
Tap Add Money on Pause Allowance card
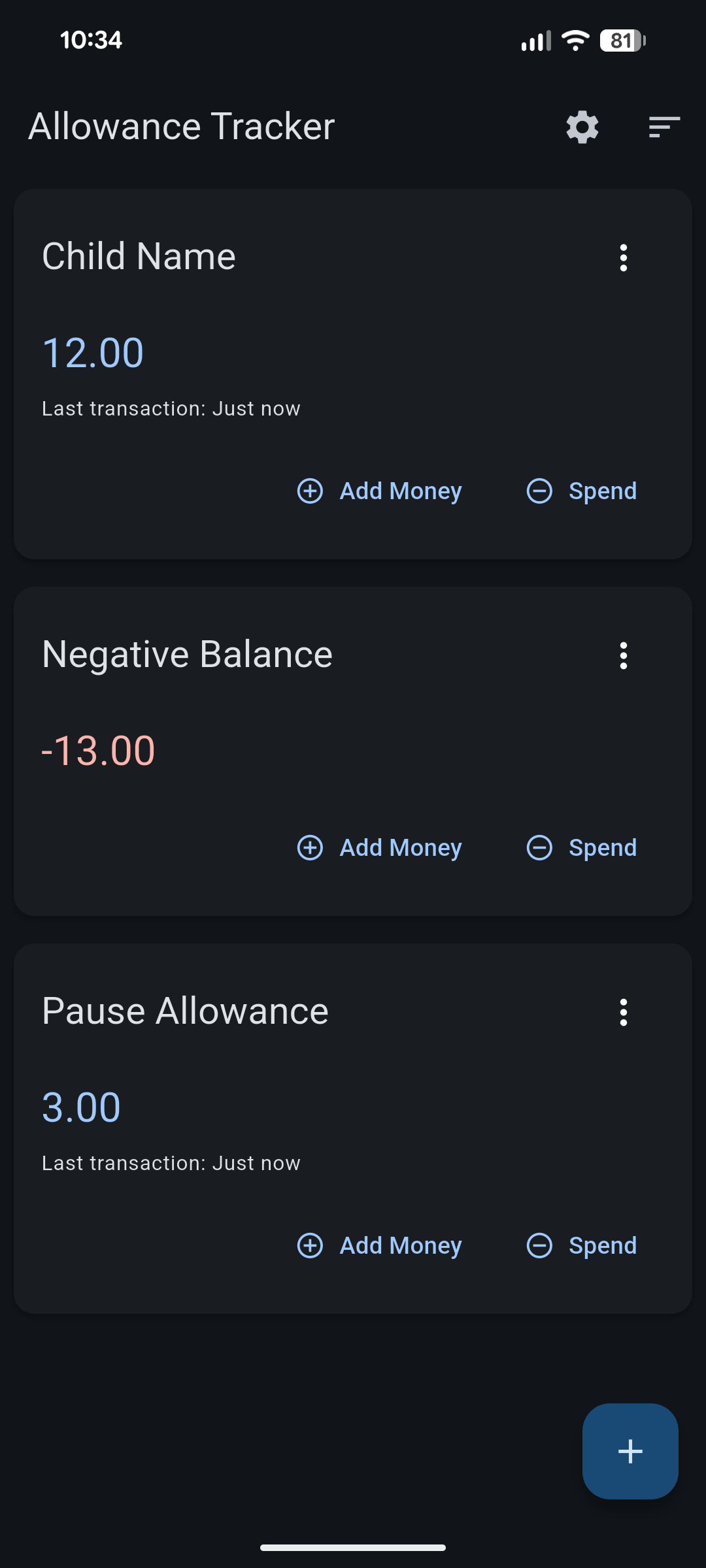(x=400, y=1245)
